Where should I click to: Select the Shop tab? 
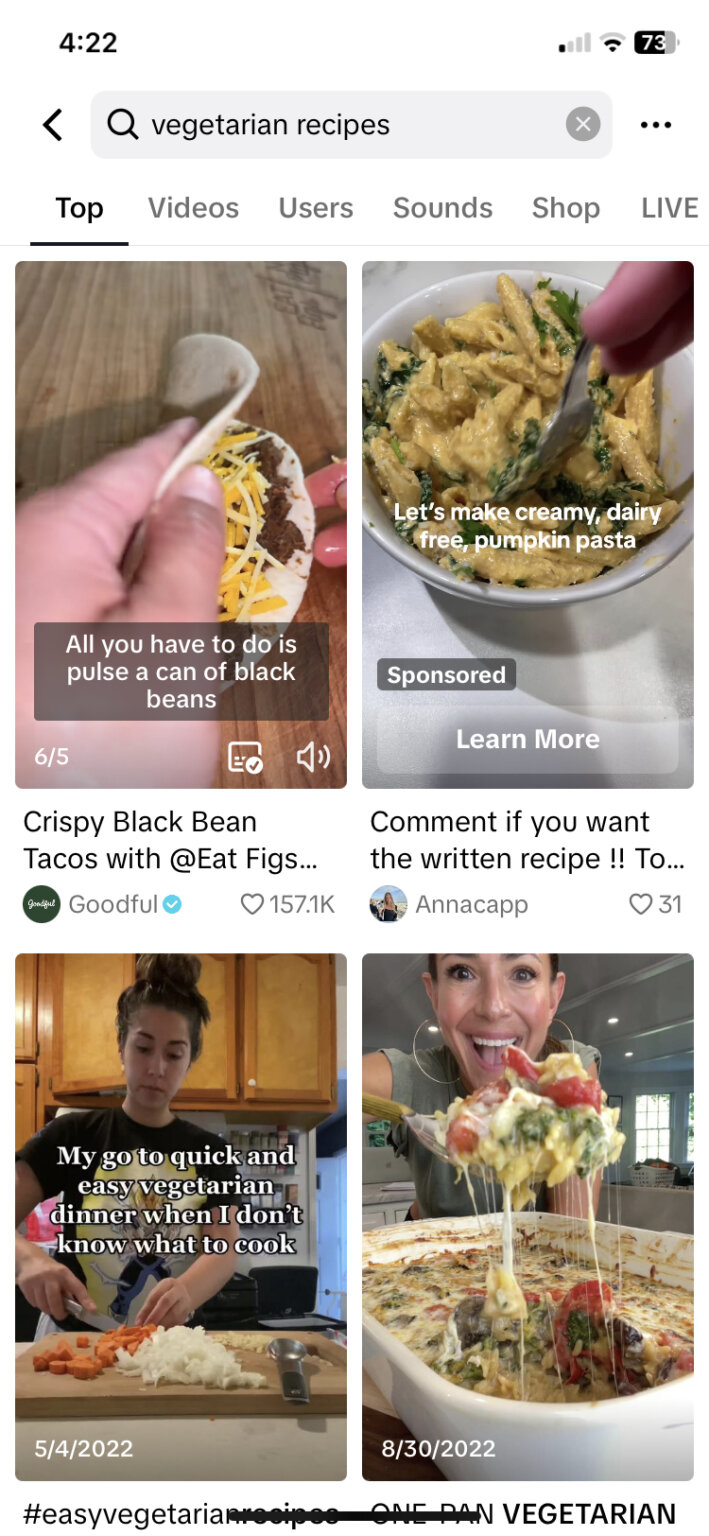pos(566,208)
